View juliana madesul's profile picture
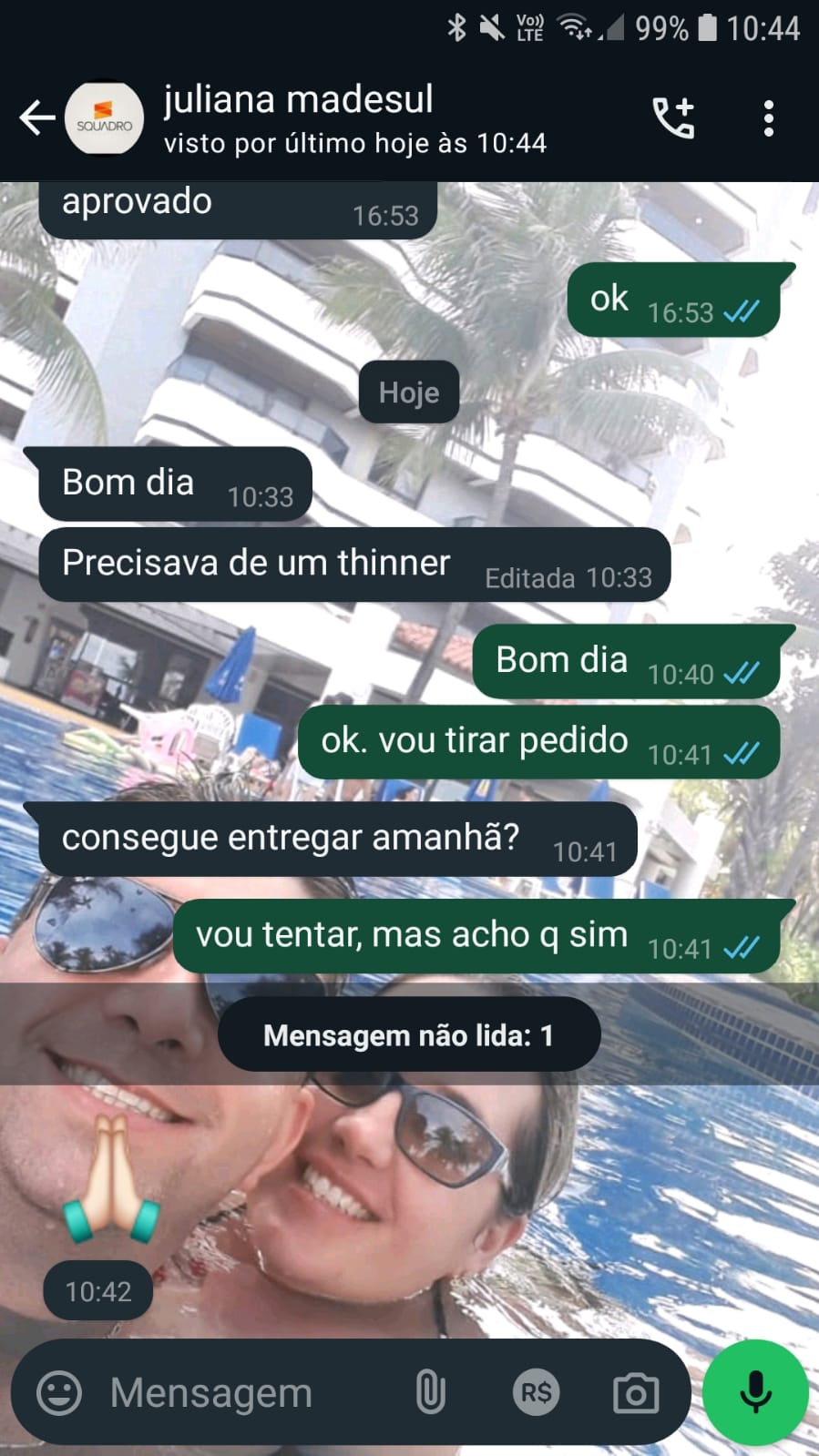This screenshot has width=819, height=1456. click(x=104, y=118)
